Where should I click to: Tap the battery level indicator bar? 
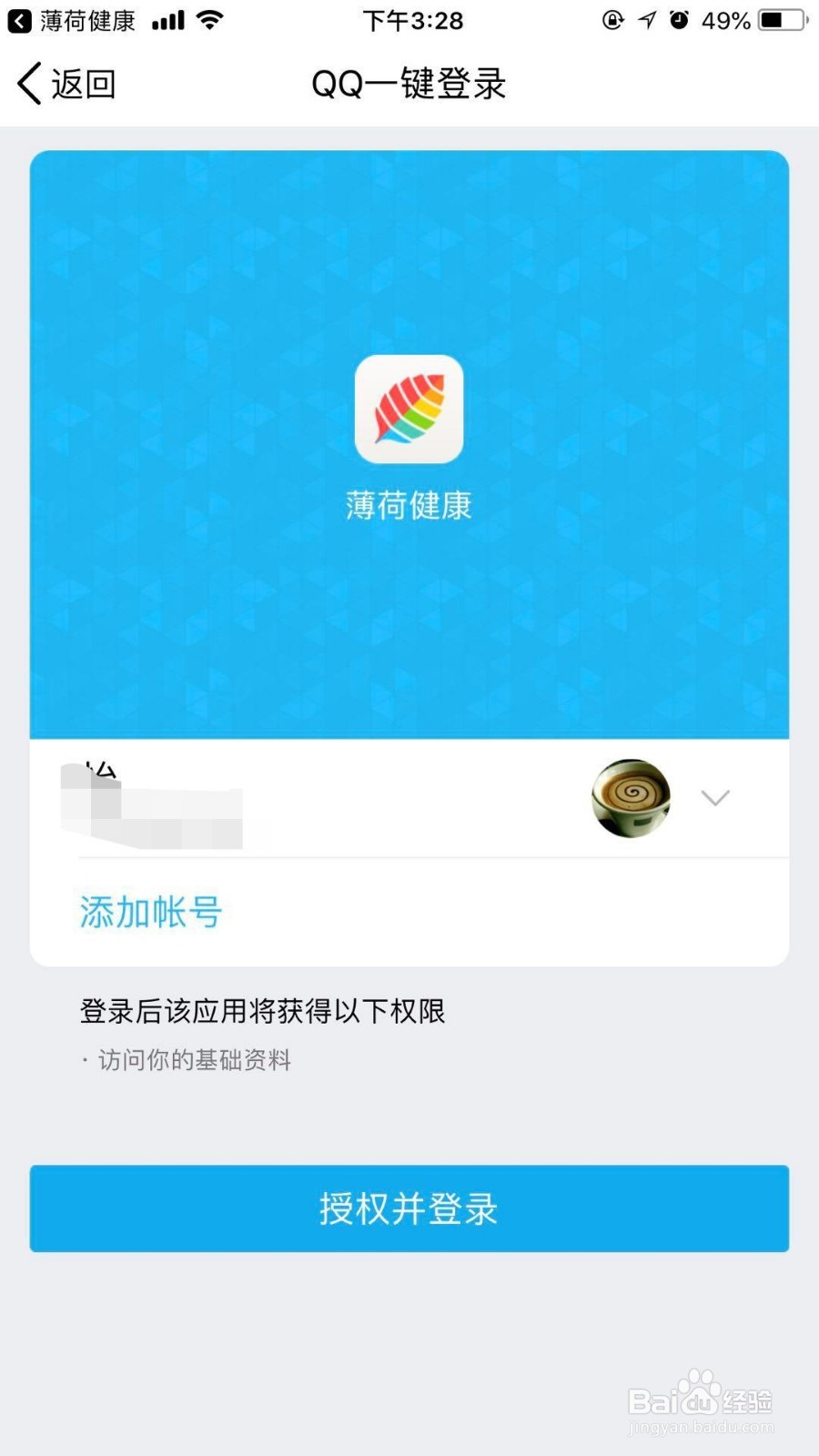(x=773, y=19)
